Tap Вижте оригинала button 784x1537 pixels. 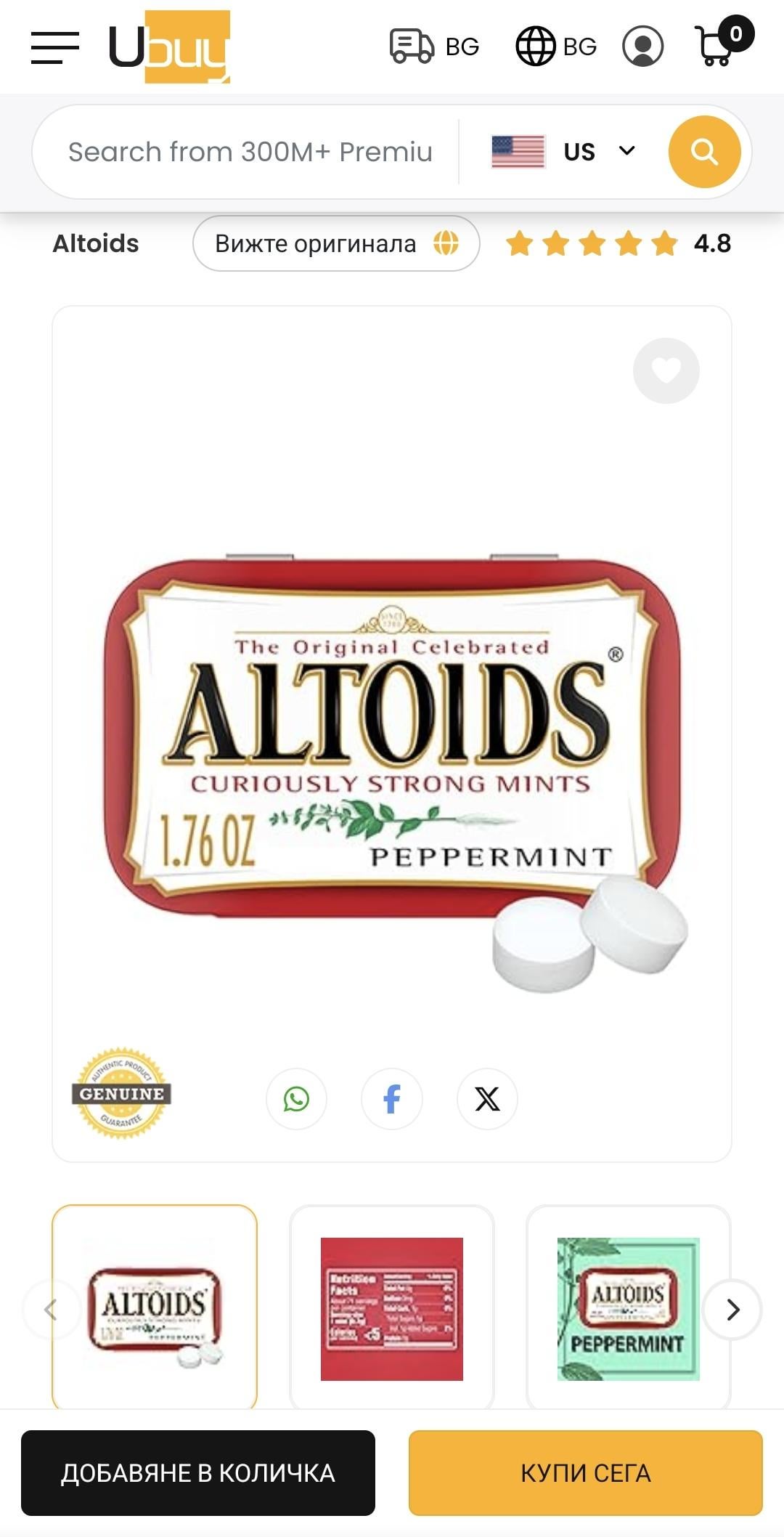click(x=335, y=243)
